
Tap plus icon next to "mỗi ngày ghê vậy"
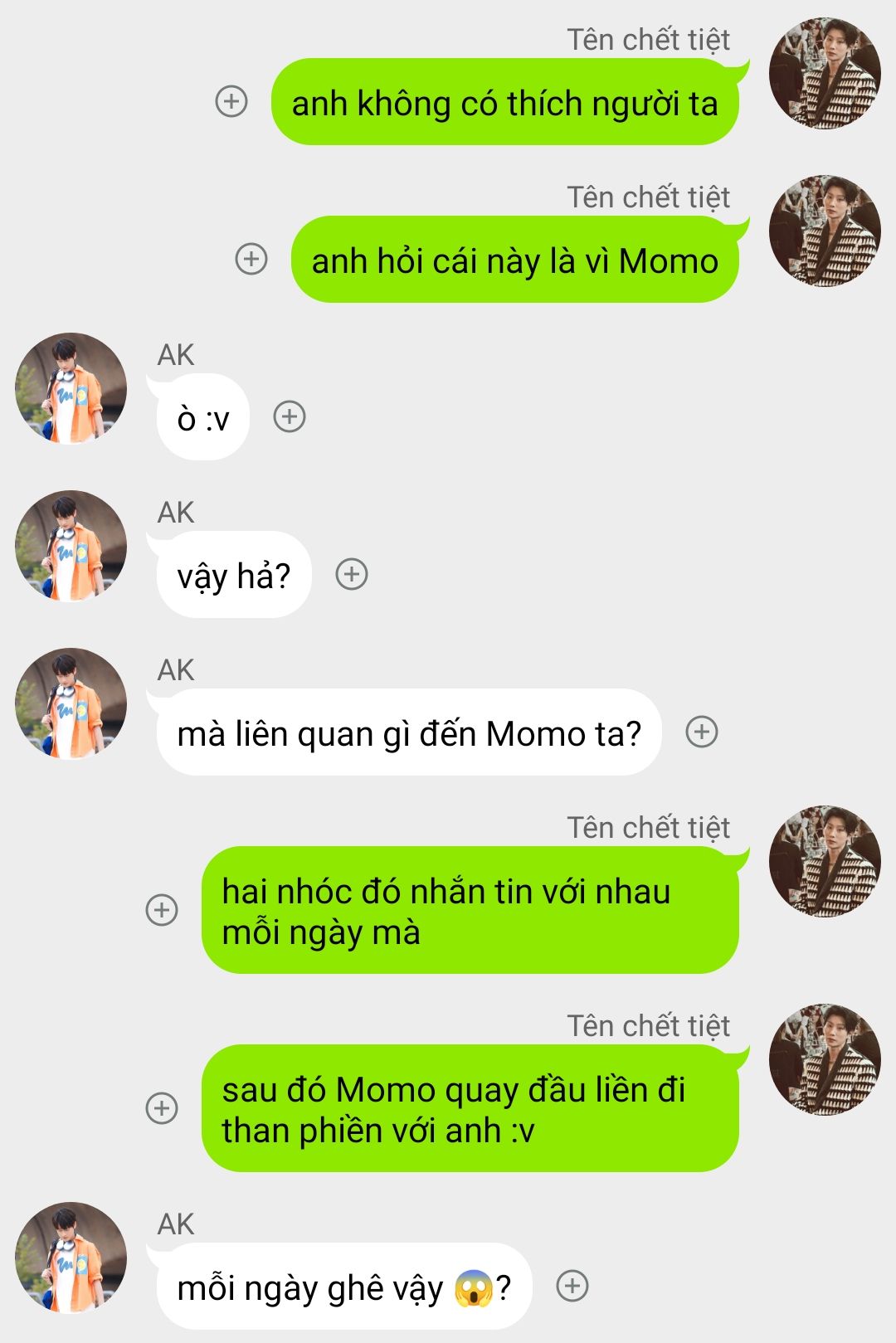coord(572,1286)
